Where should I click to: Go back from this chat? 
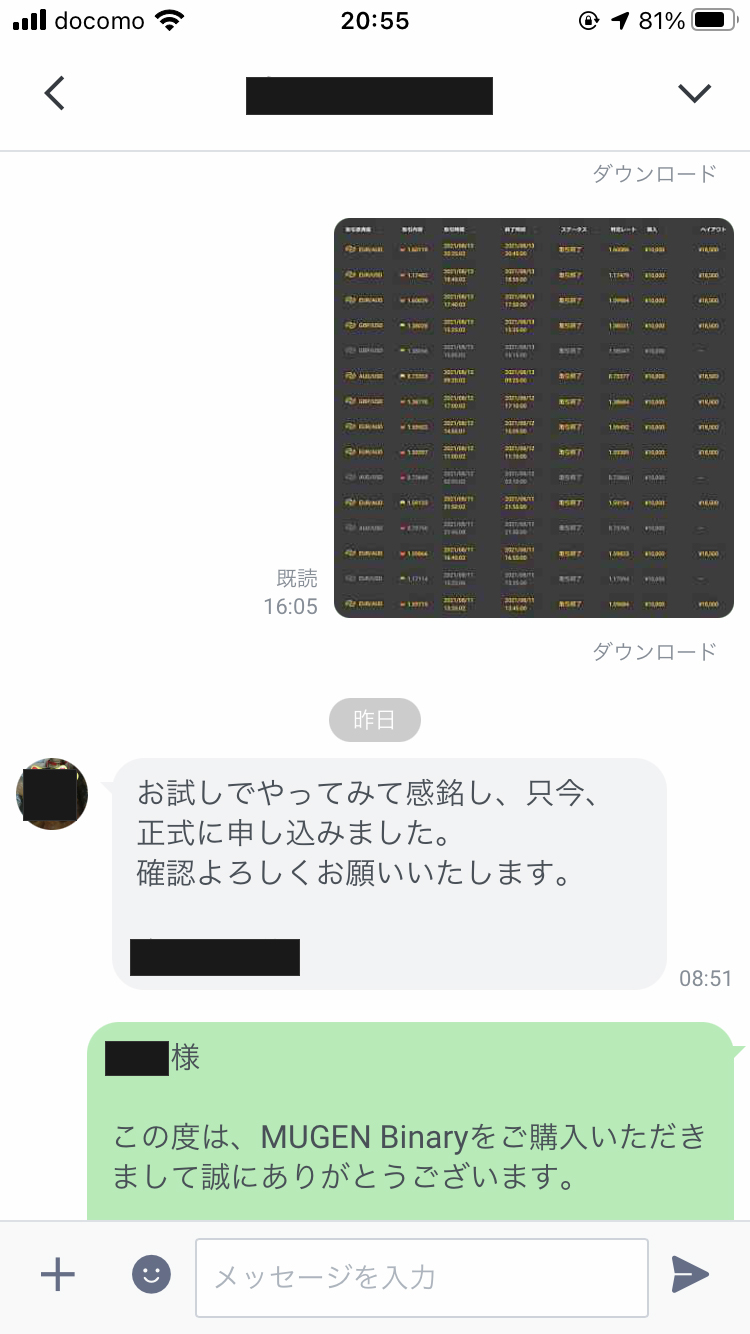pos(55,93)
